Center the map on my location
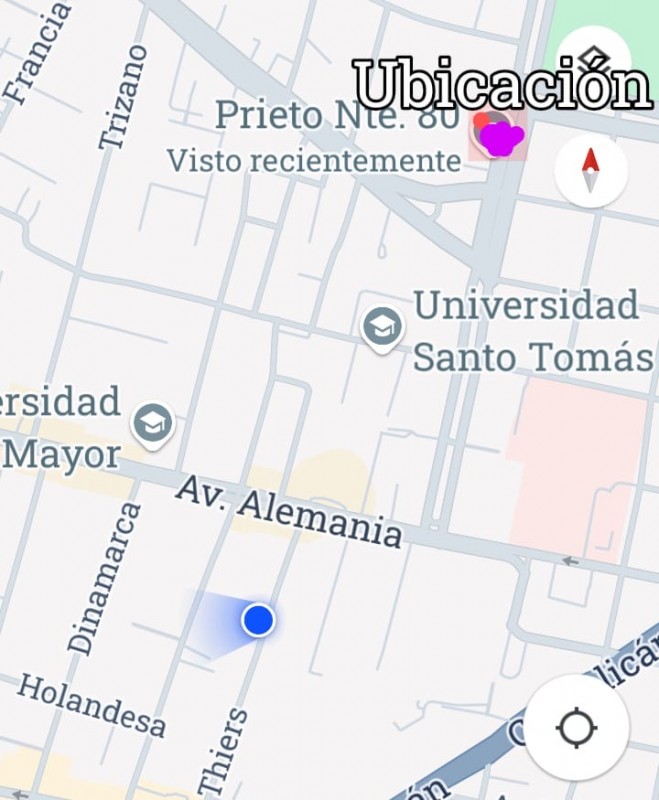The width and height of the screenshot is (659, 800). tap(577, 727)
